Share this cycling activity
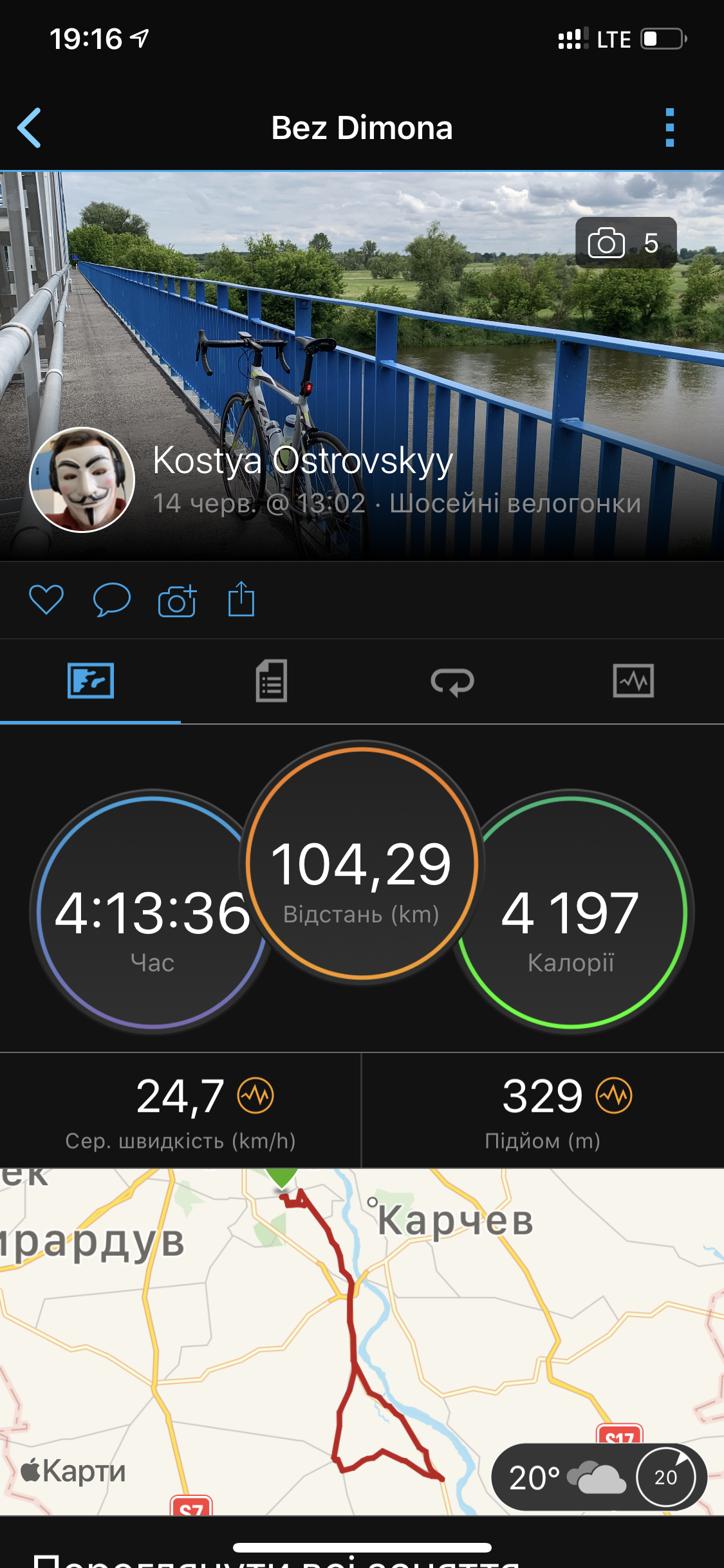Screen dimensions: 724x1568 (241, 599)
